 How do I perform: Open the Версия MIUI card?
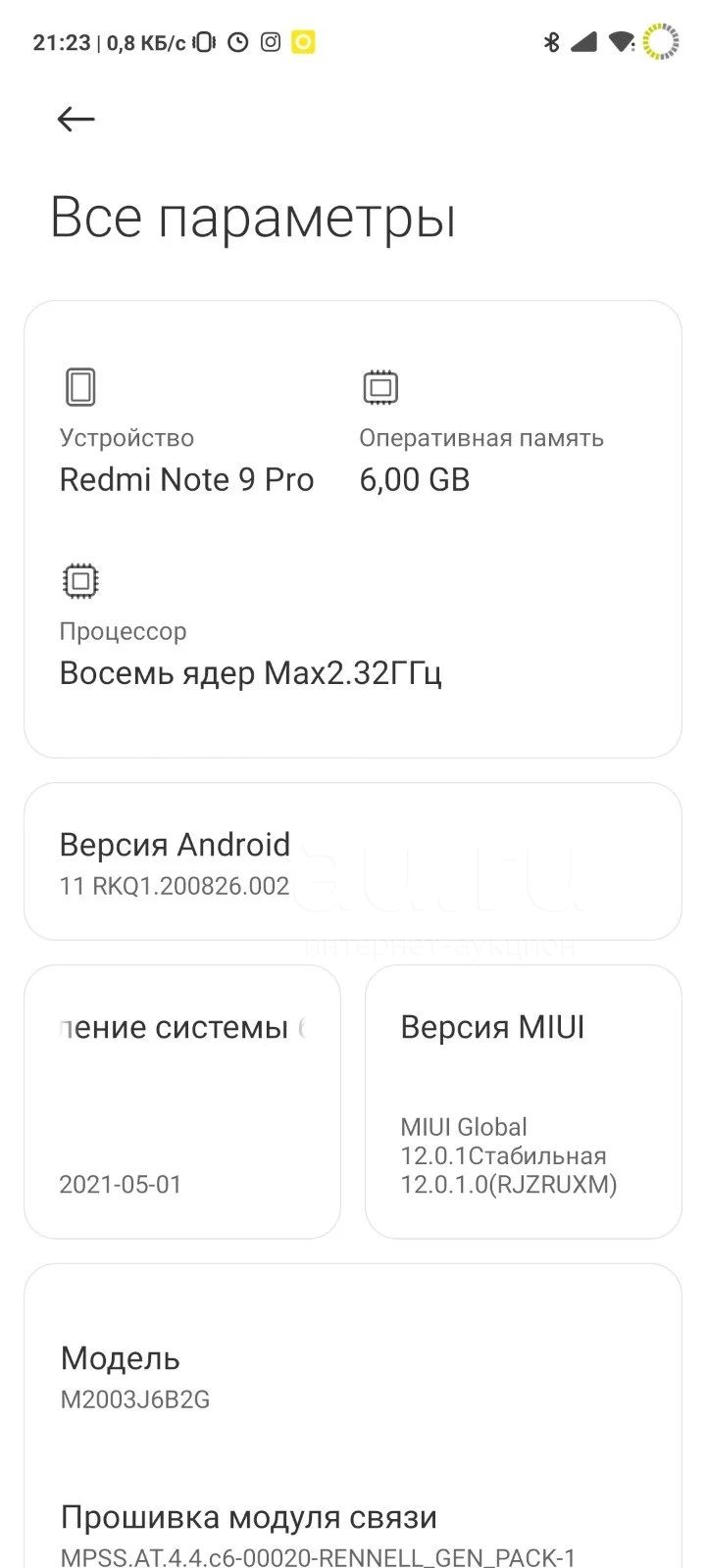(524, 1102)
